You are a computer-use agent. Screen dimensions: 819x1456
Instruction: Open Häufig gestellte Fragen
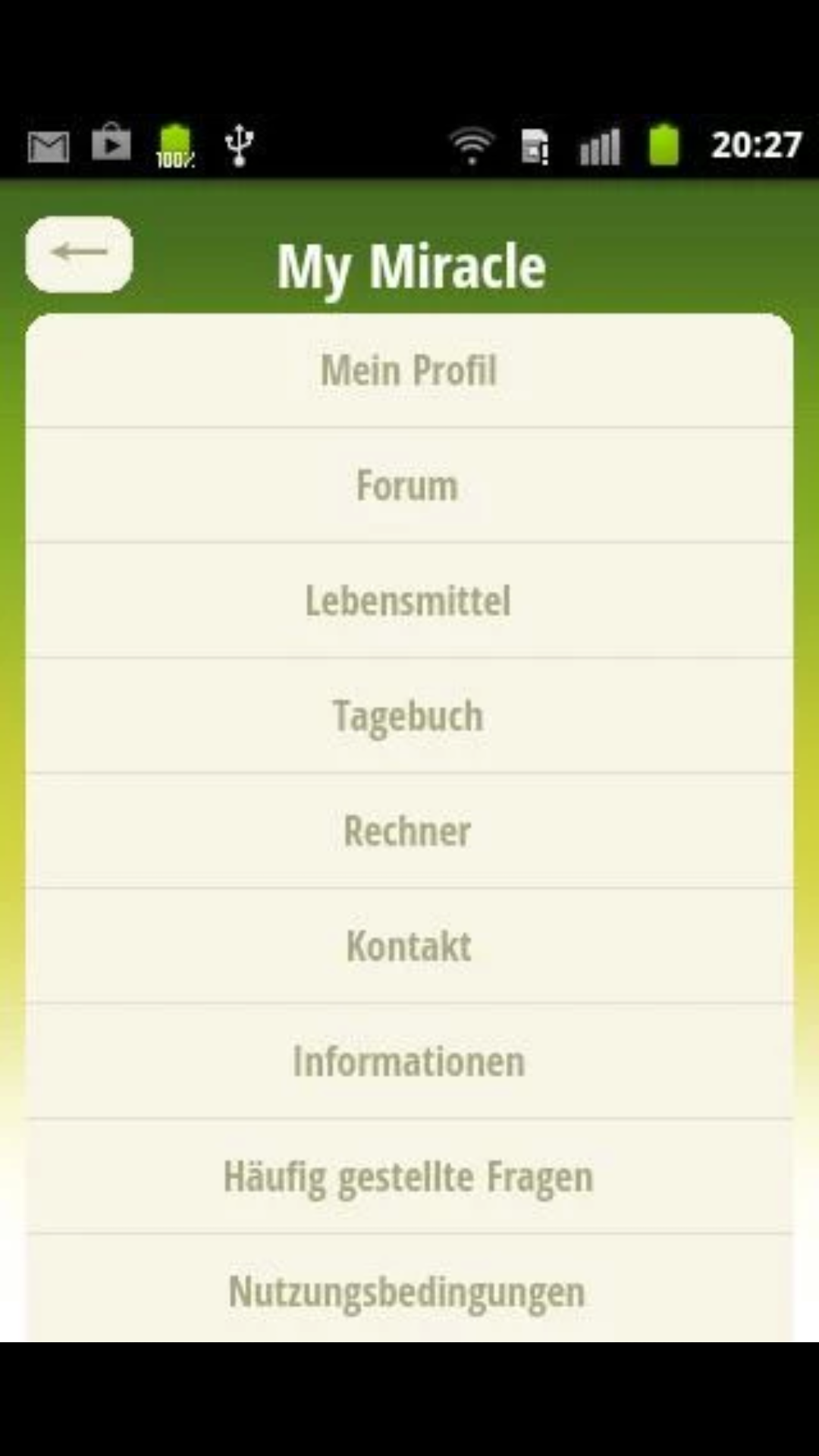click(x=409, y=1177)
